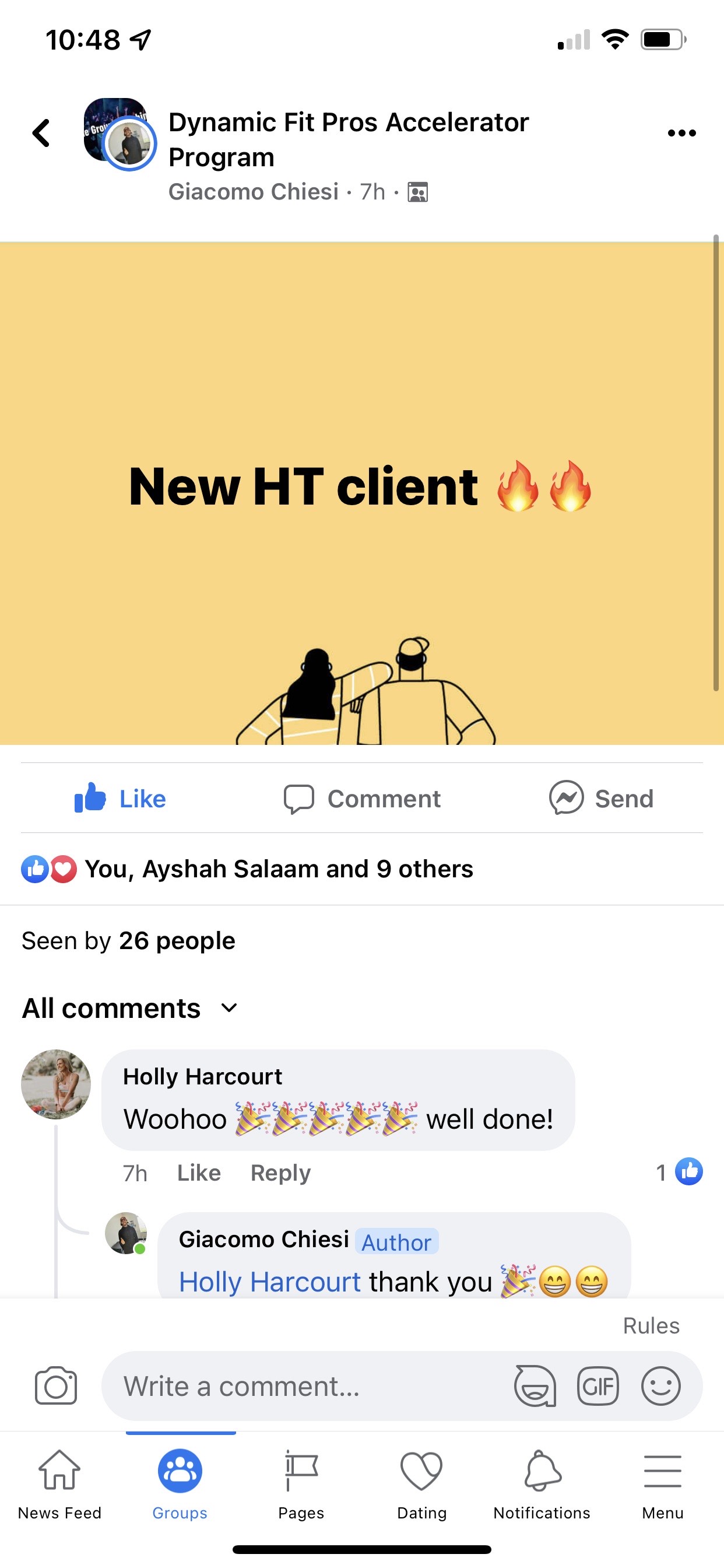Switch to the Notifications tab
Viewport: 724px width, 1568px height.
[x=542, y=1484]
